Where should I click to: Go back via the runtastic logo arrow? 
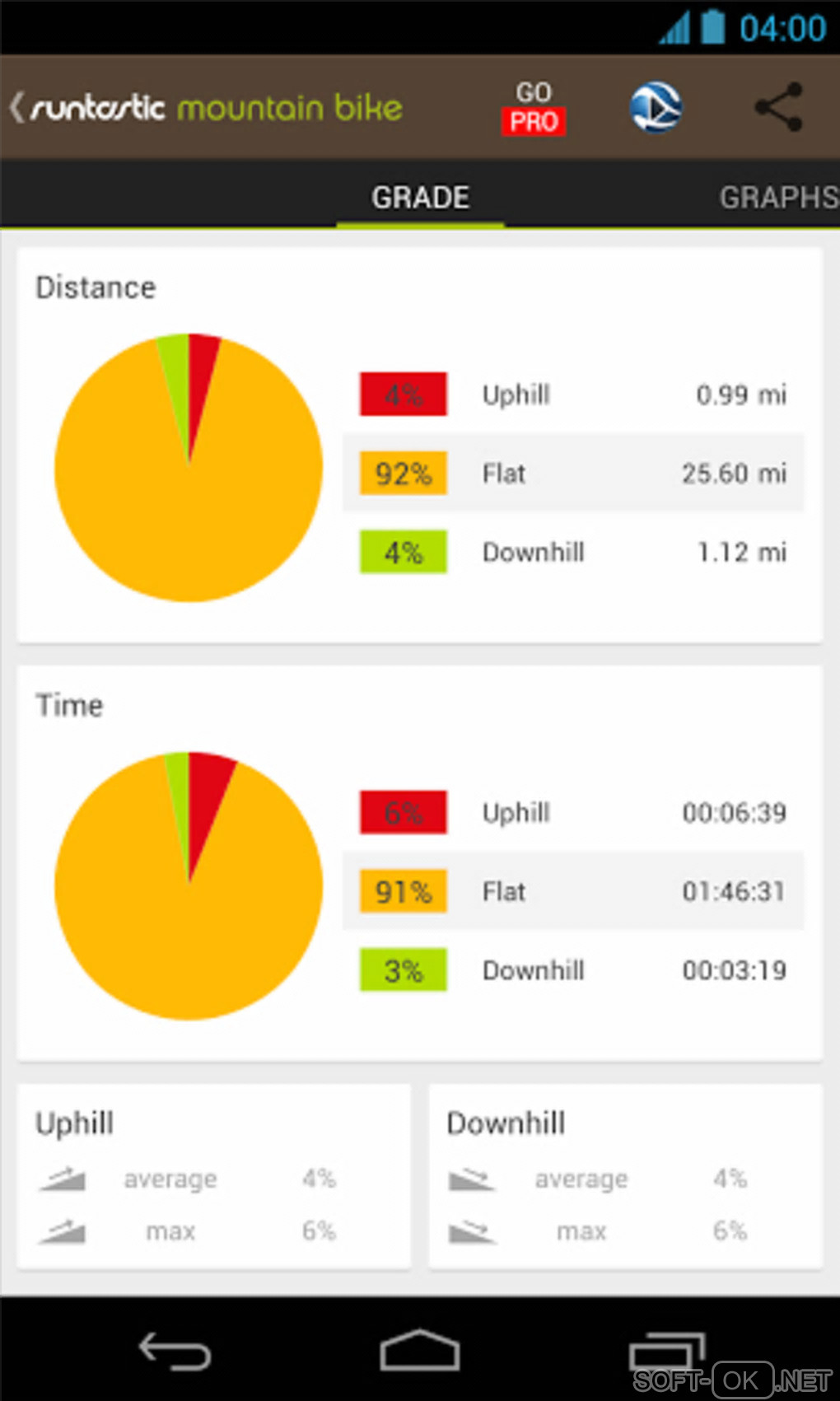click(18, 108)
